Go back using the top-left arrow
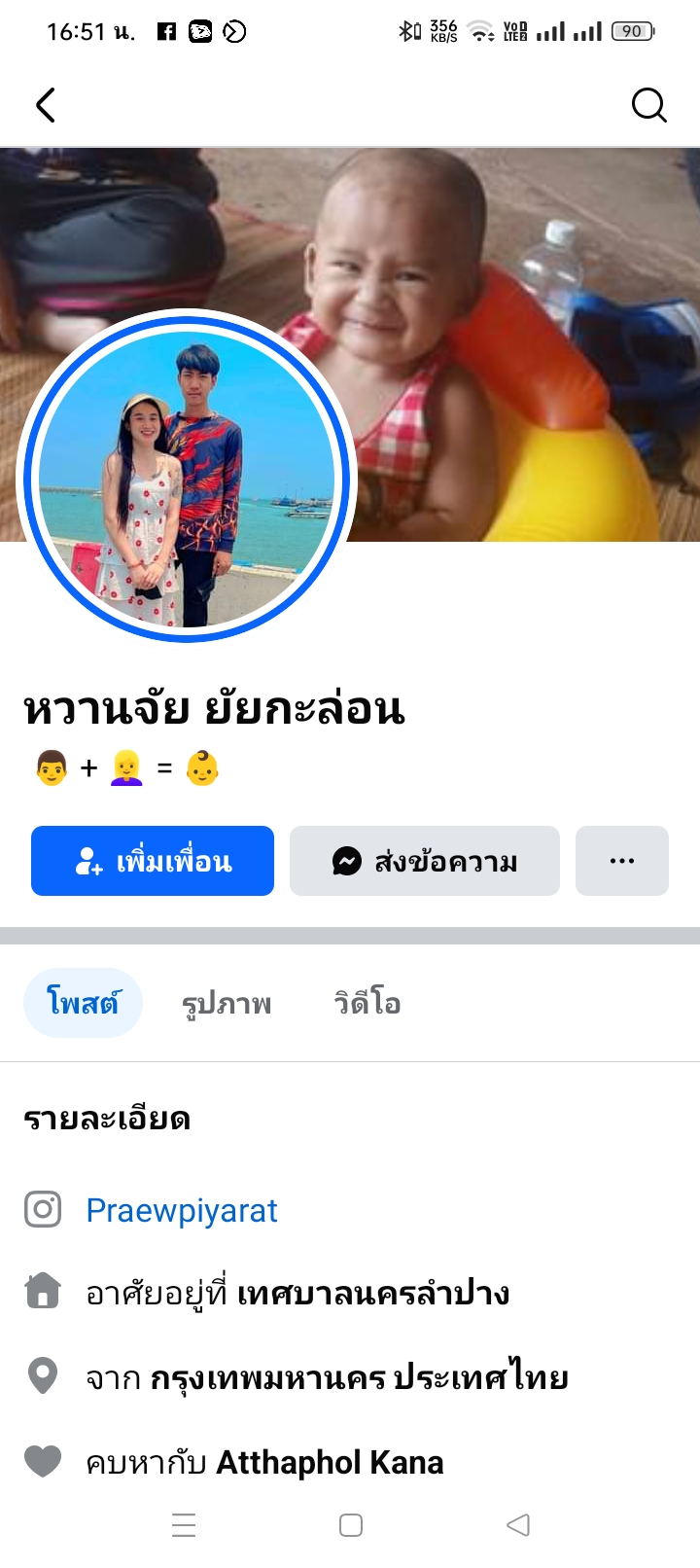Screen dimensions: 700x1568 [46, 105]
